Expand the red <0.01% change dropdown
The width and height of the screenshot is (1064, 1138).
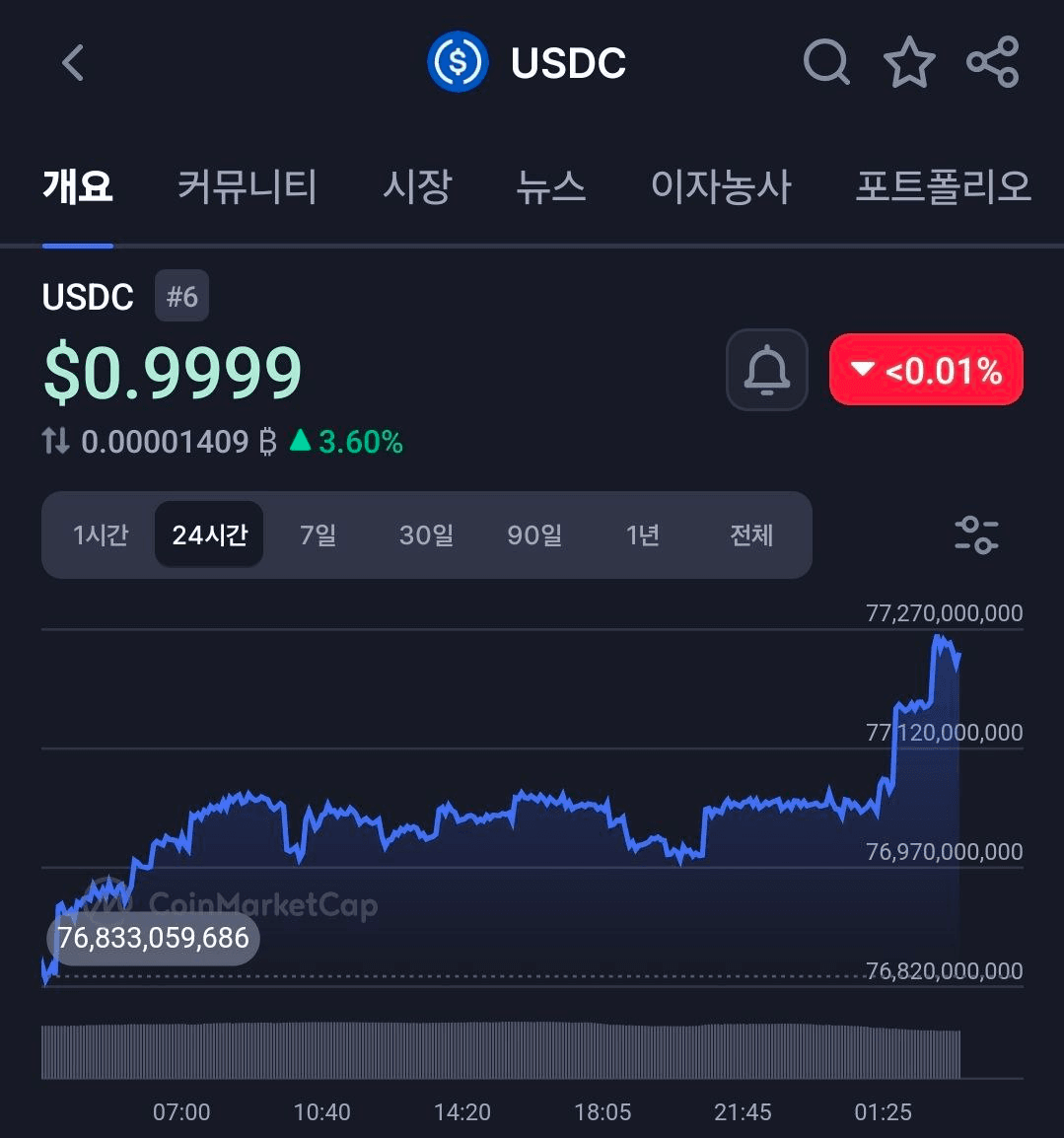pyautogui.click(x=925, y=370)
